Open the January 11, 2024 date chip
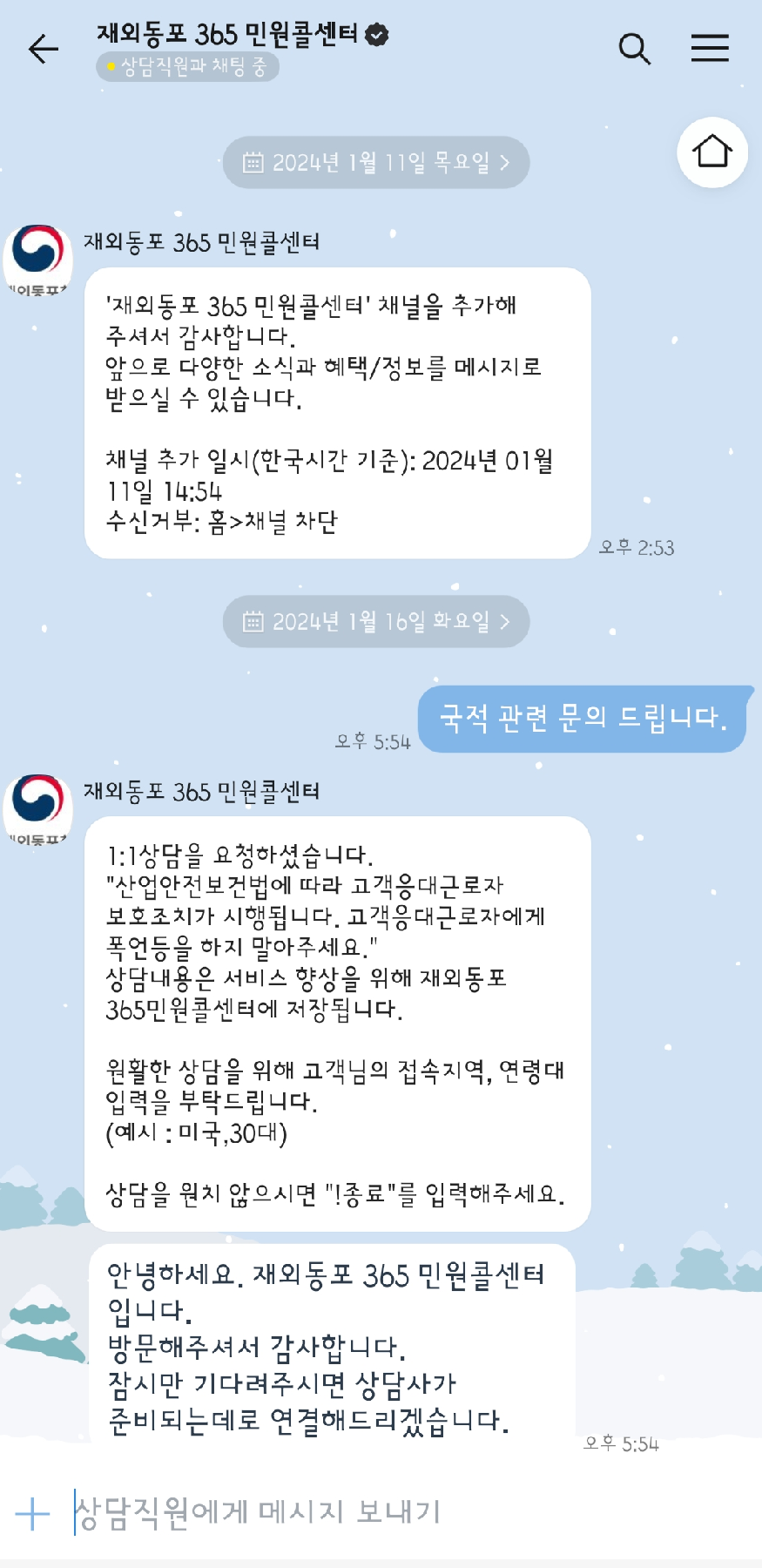 click(x=376, y=163)
